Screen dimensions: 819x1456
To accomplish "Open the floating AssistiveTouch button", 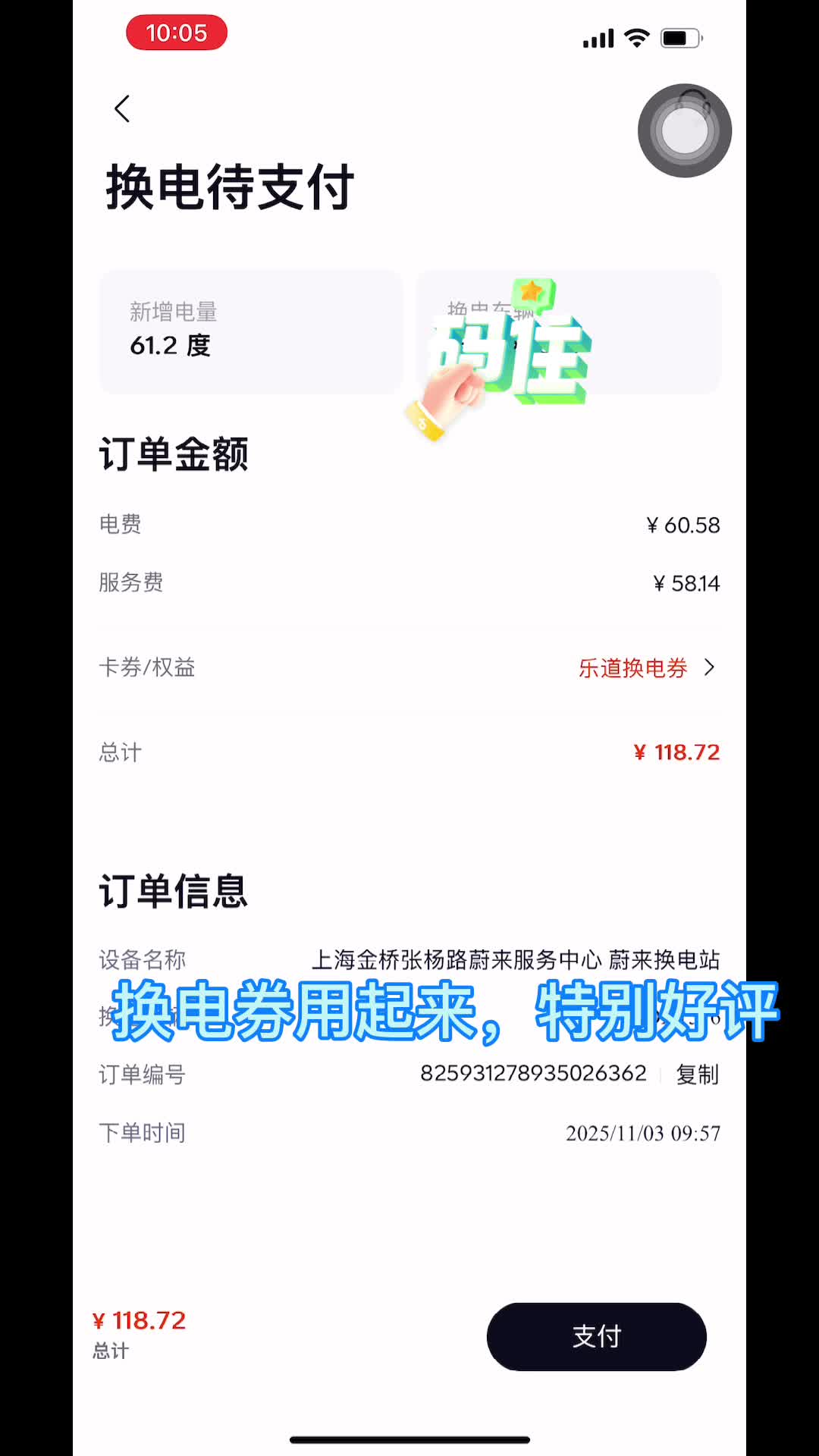I will pos(684,130).
